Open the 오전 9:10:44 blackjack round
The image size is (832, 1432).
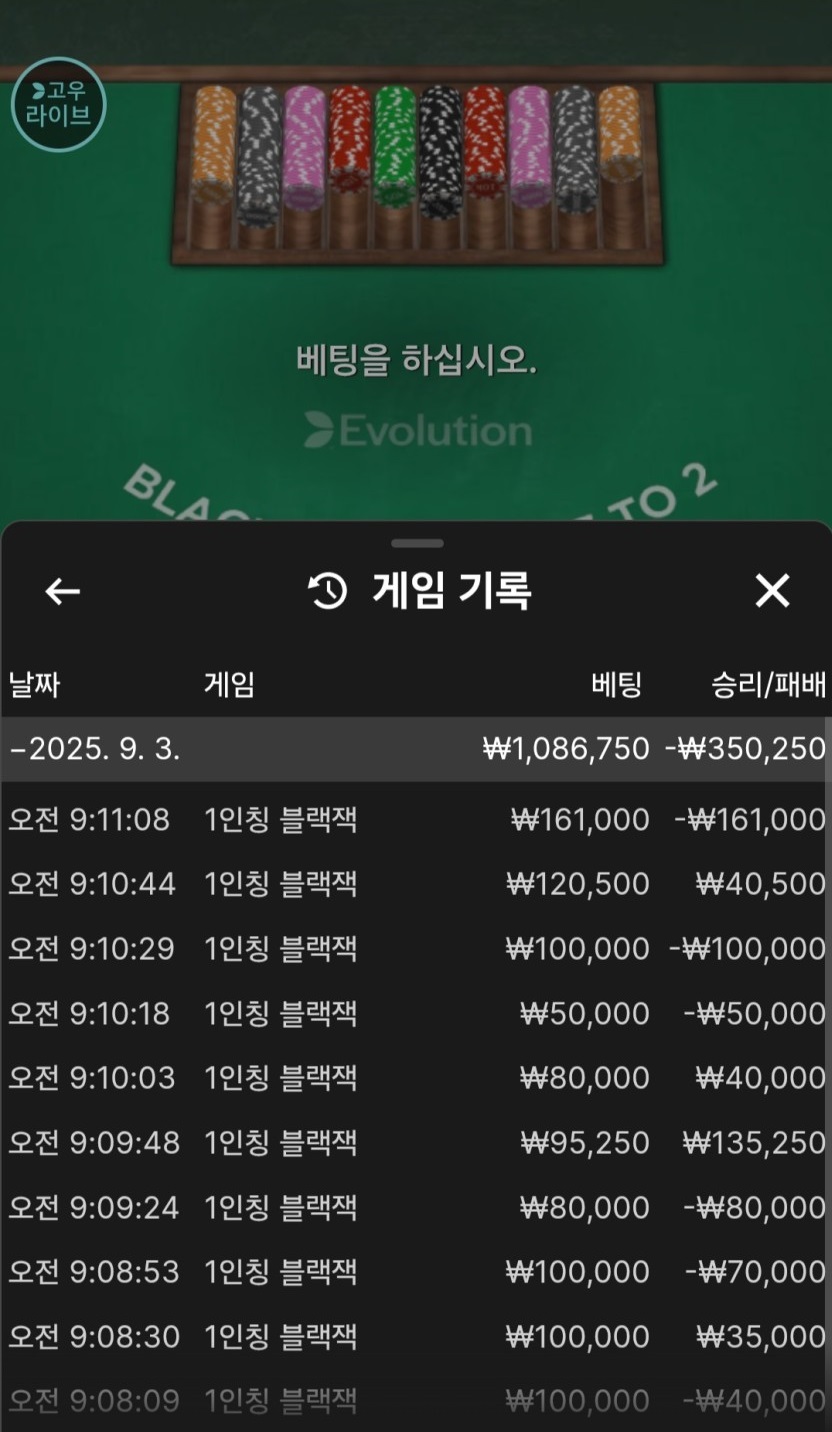tap(415, 884)
